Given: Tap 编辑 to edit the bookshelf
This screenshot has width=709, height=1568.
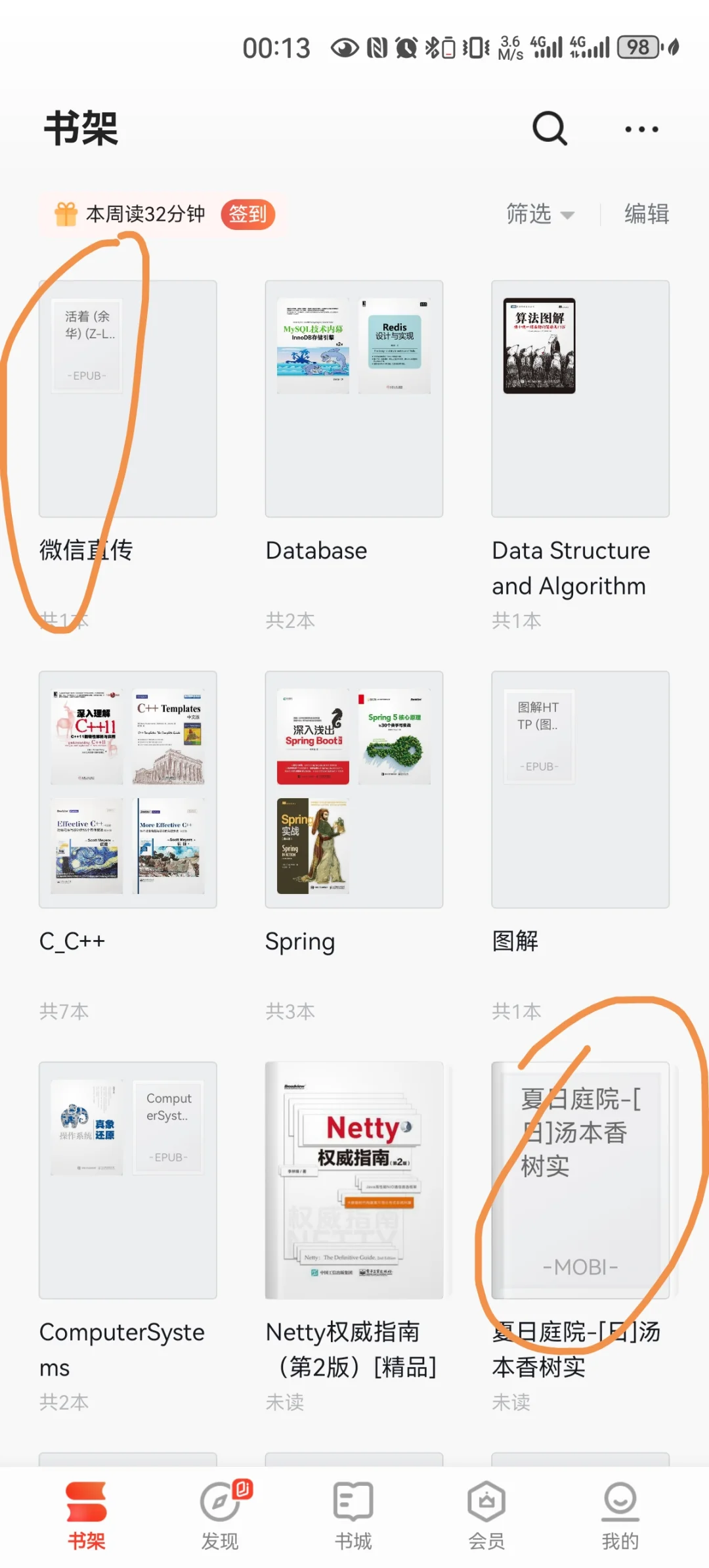Looking at the screenshot, I should tap(646, 214).
